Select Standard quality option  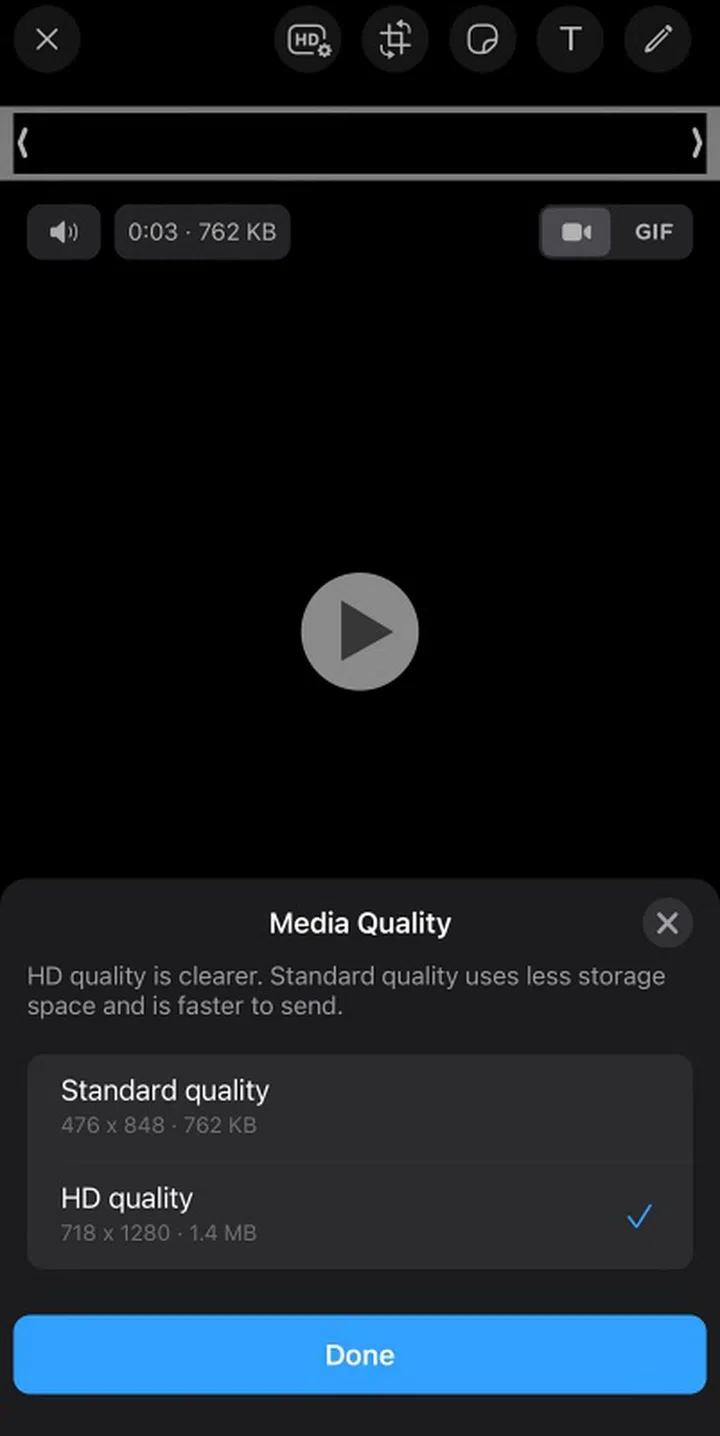(360, 1107)
